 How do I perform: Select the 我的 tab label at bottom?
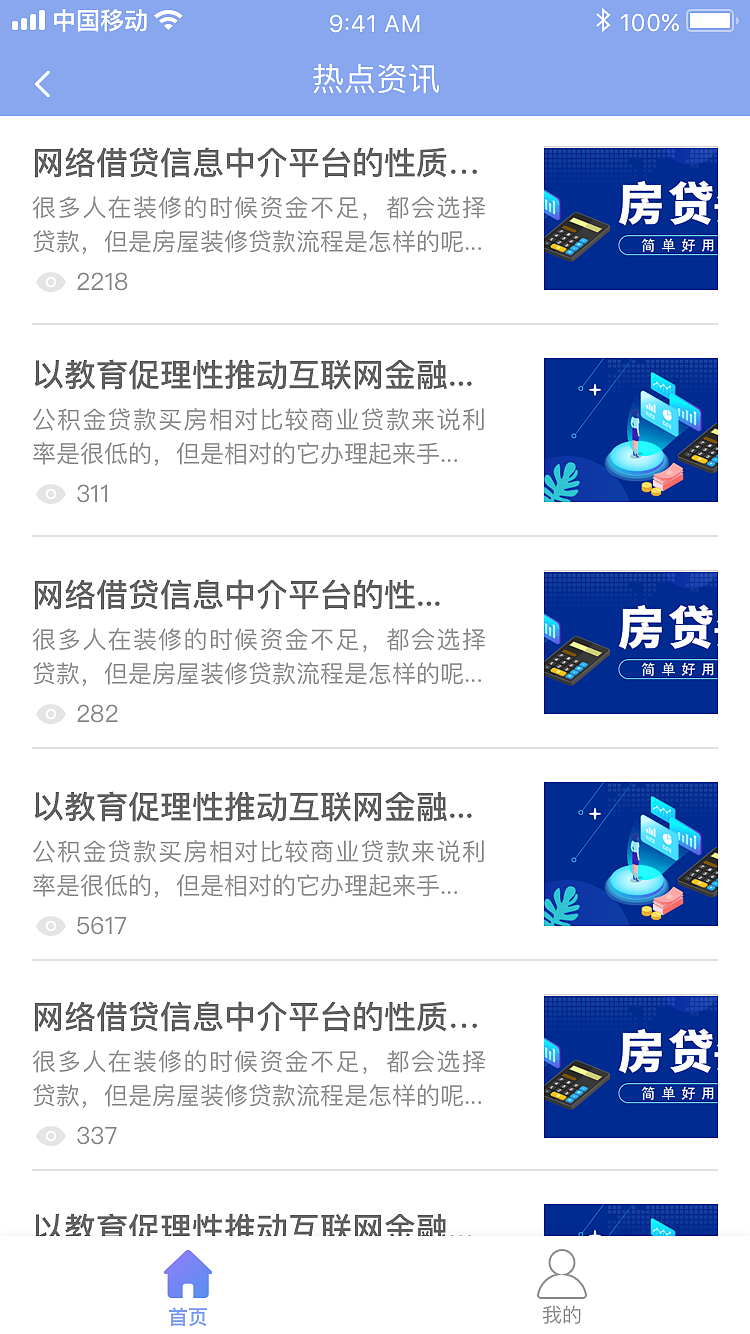(562, 1314)
